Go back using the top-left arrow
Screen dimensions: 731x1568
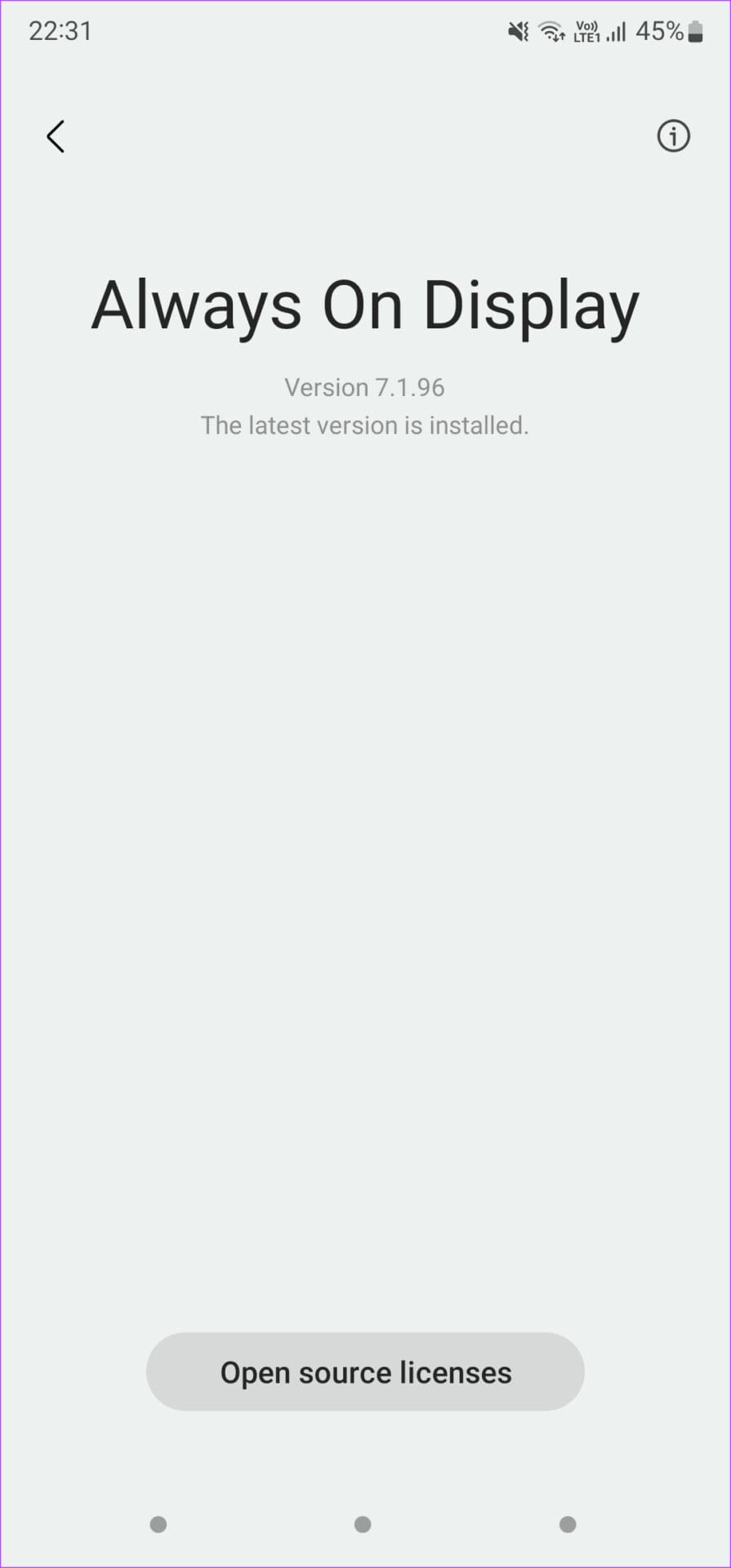coord(56,136)
